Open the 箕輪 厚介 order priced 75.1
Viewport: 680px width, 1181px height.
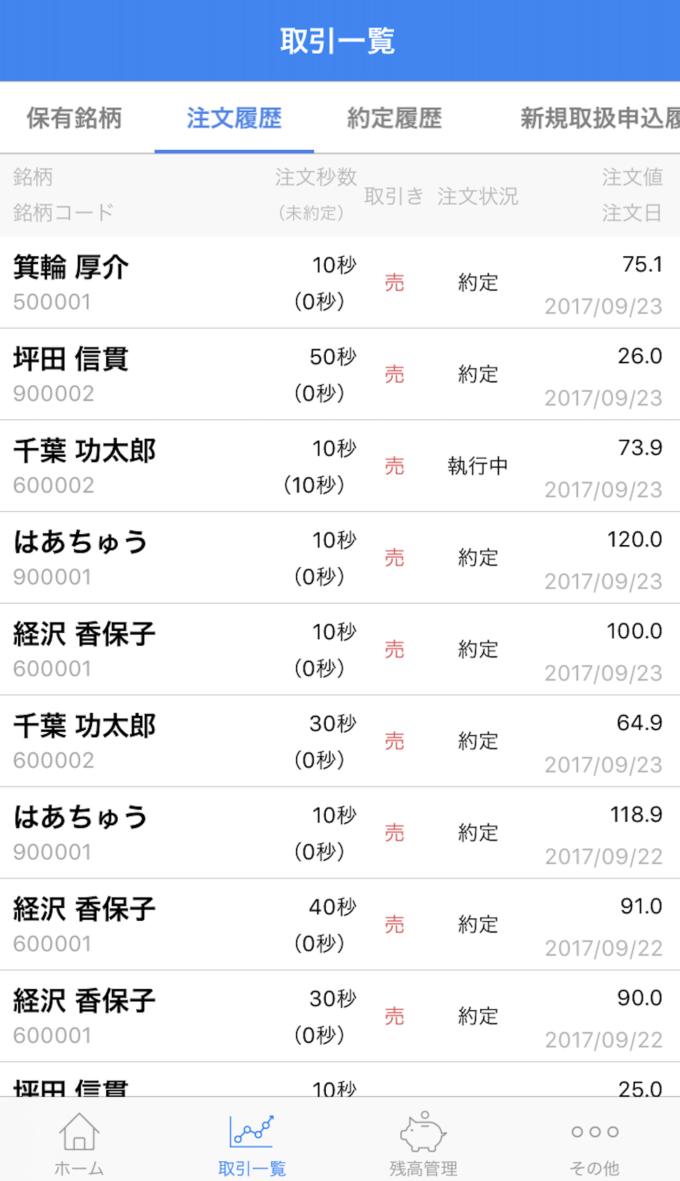click(x=340, y=283)
